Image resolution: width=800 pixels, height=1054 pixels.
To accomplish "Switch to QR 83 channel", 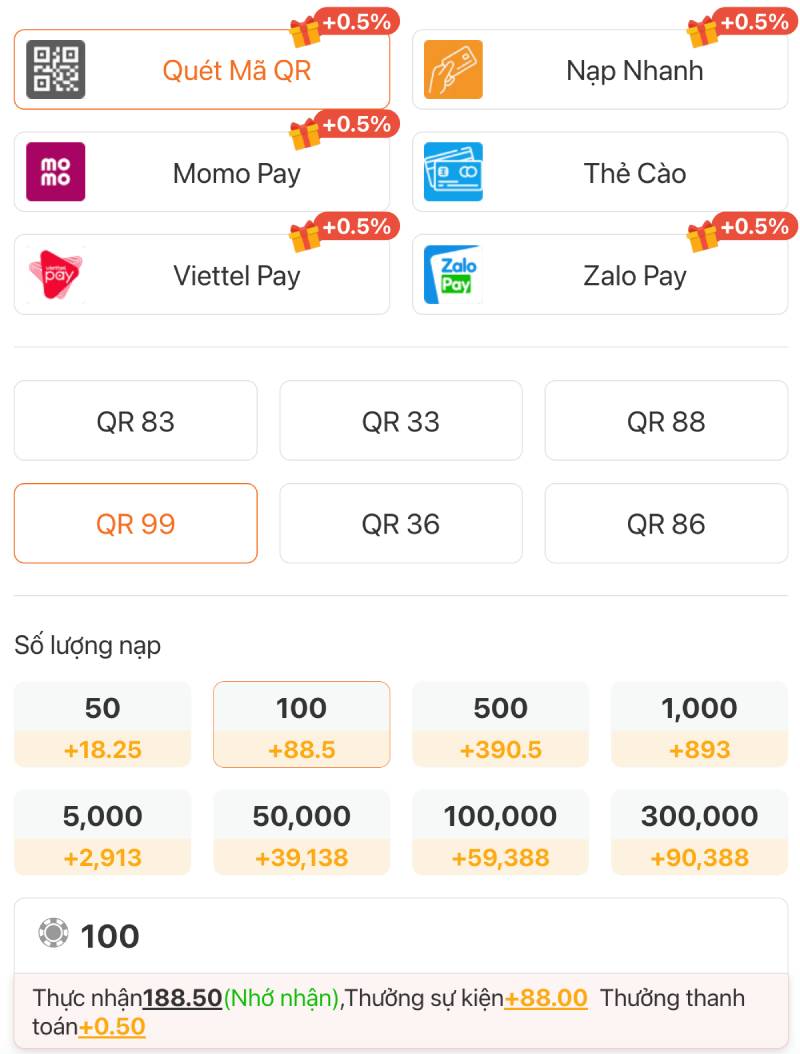I will point(135,421).
